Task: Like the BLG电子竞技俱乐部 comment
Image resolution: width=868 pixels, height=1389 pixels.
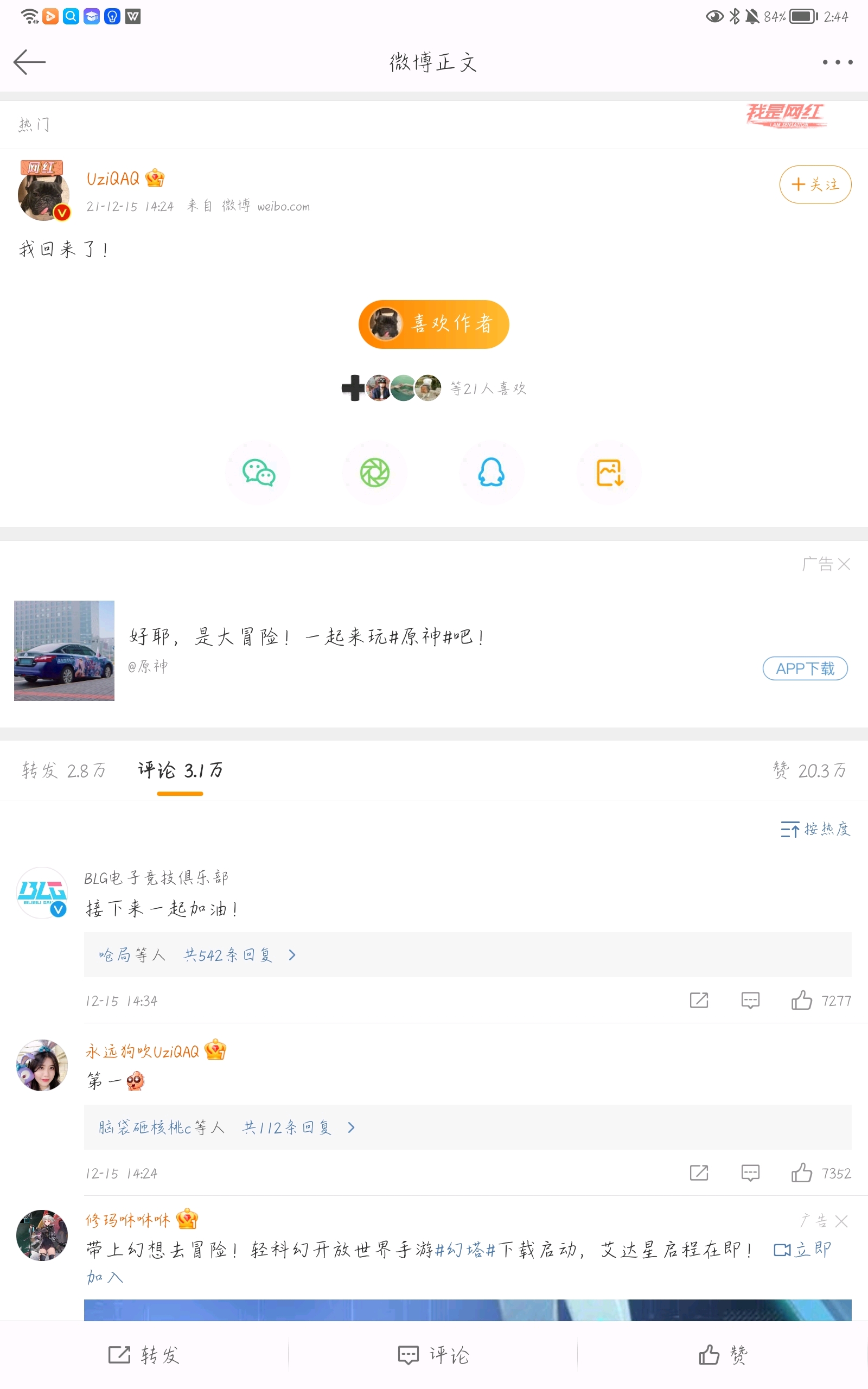Action: (x=801, y=1001)
